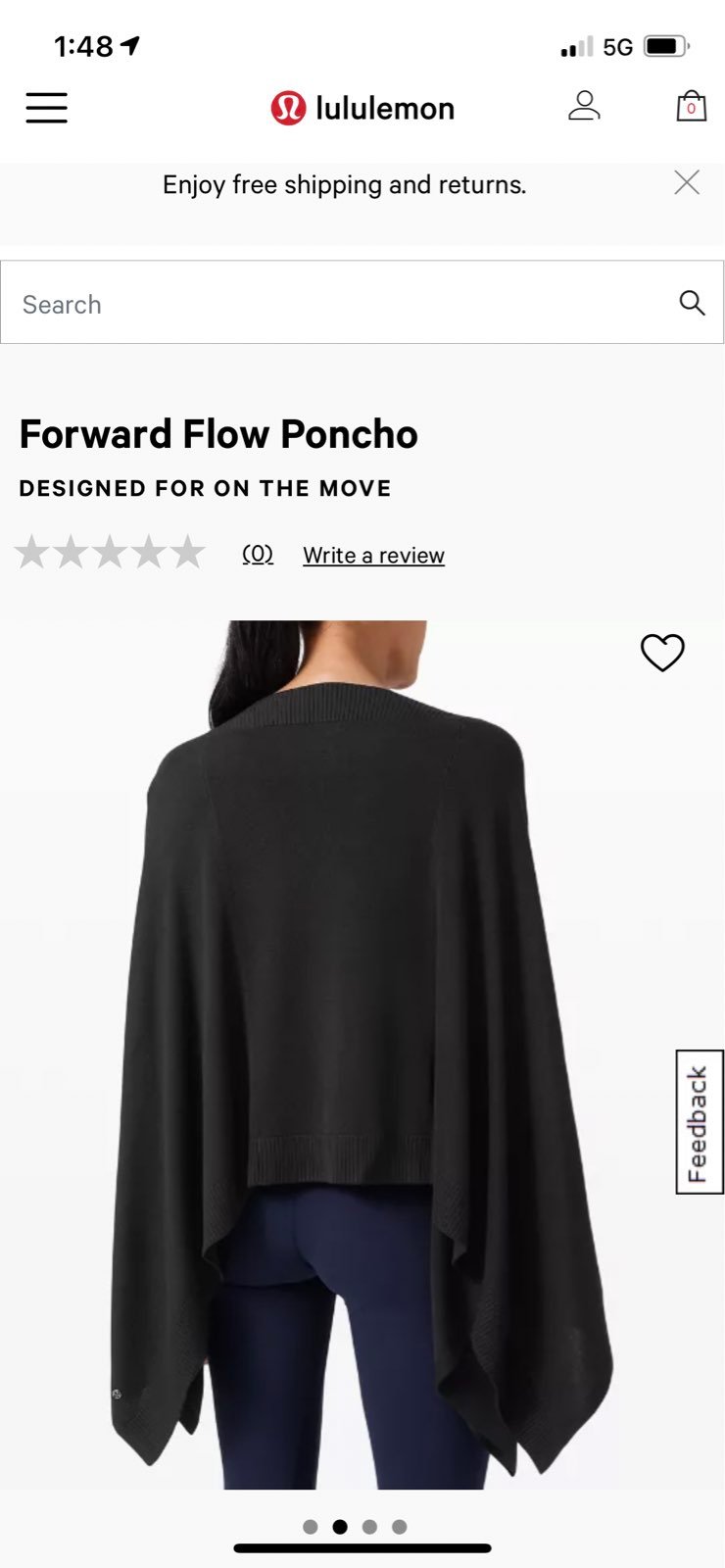Open the poncho product image
The height and width of the screenshot is (1568, 725).
(x=362, y=1054)
